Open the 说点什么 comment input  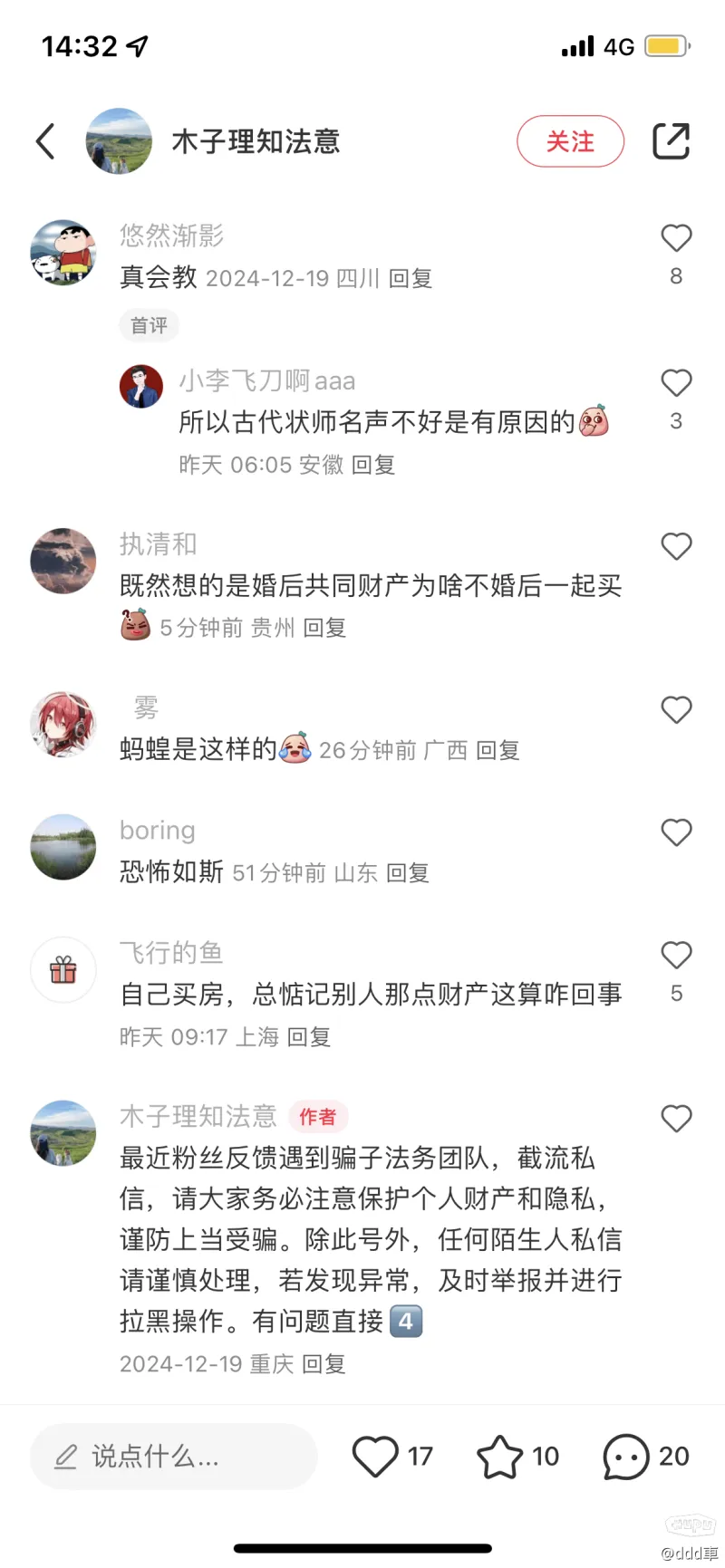click(174, 1456)
